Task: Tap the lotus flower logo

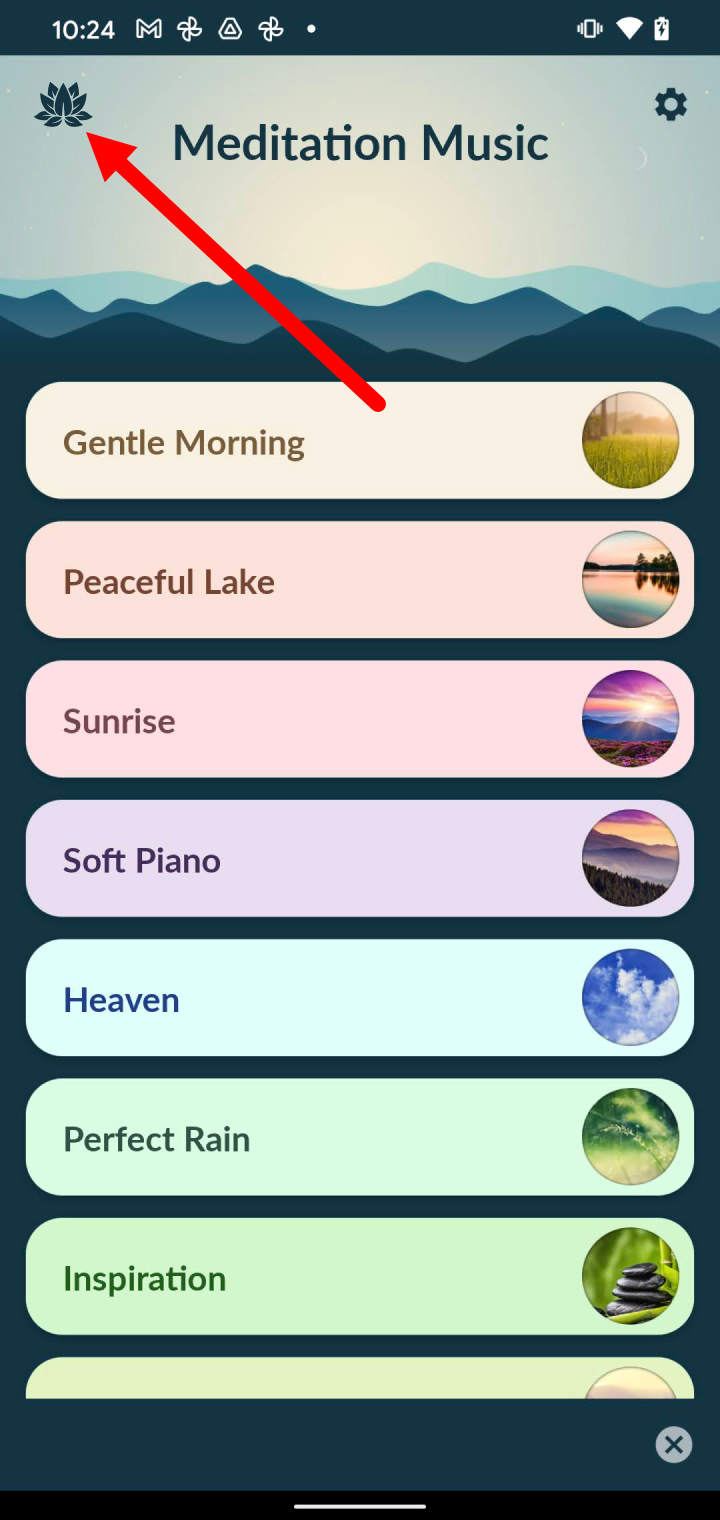Action: [63, 103]
